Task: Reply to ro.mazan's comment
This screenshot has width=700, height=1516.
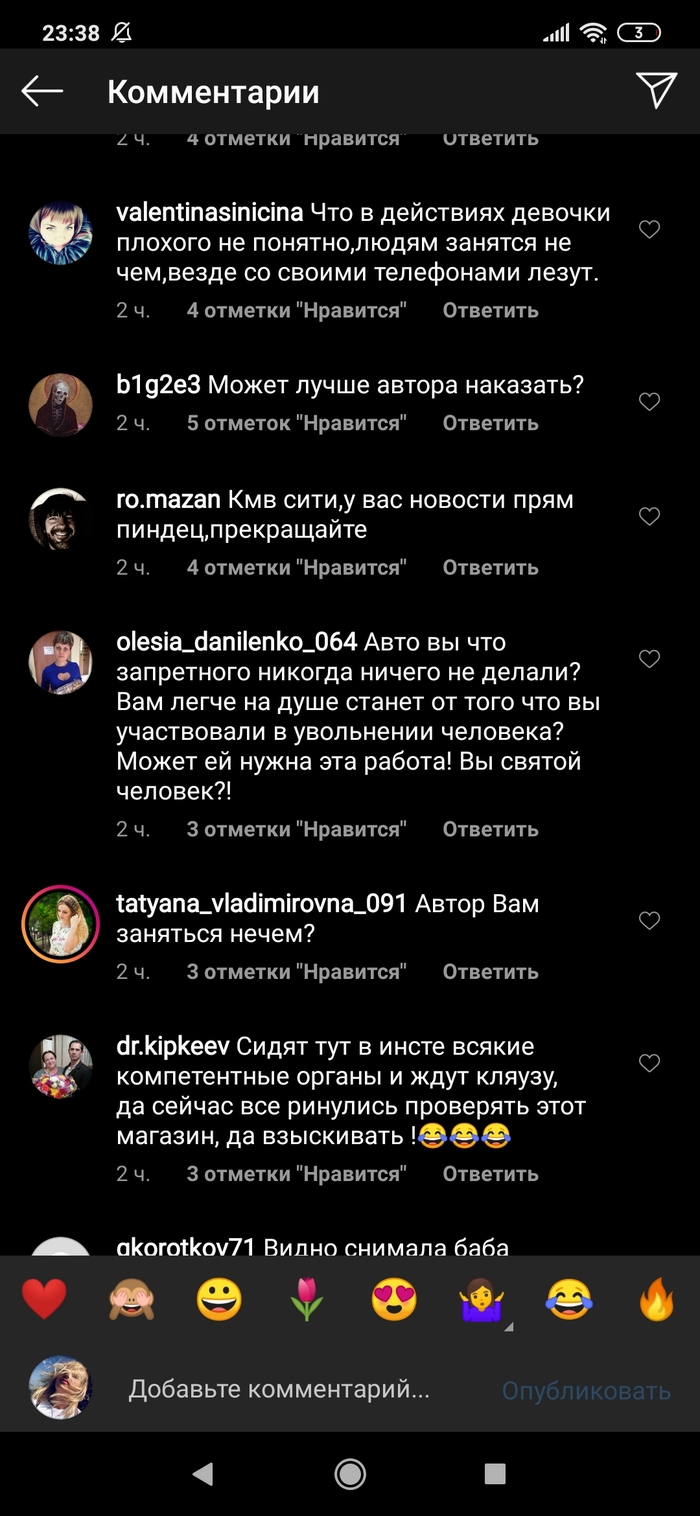Action: click(490, 568)
